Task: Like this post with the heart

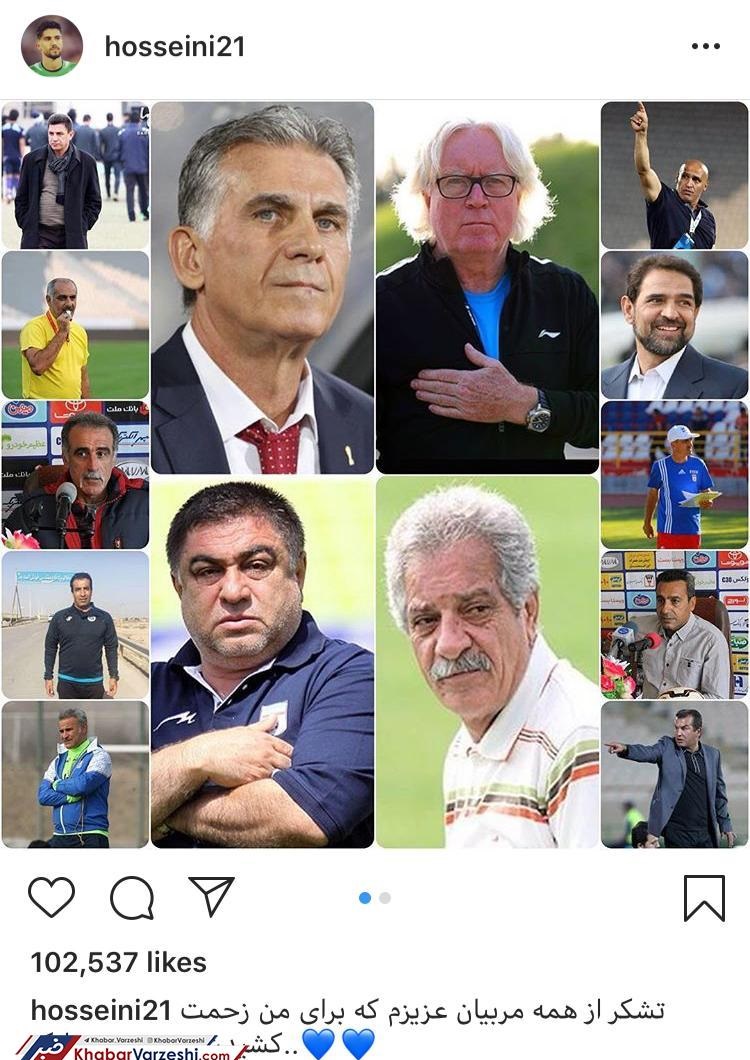Action: click(x=51, y=897)
